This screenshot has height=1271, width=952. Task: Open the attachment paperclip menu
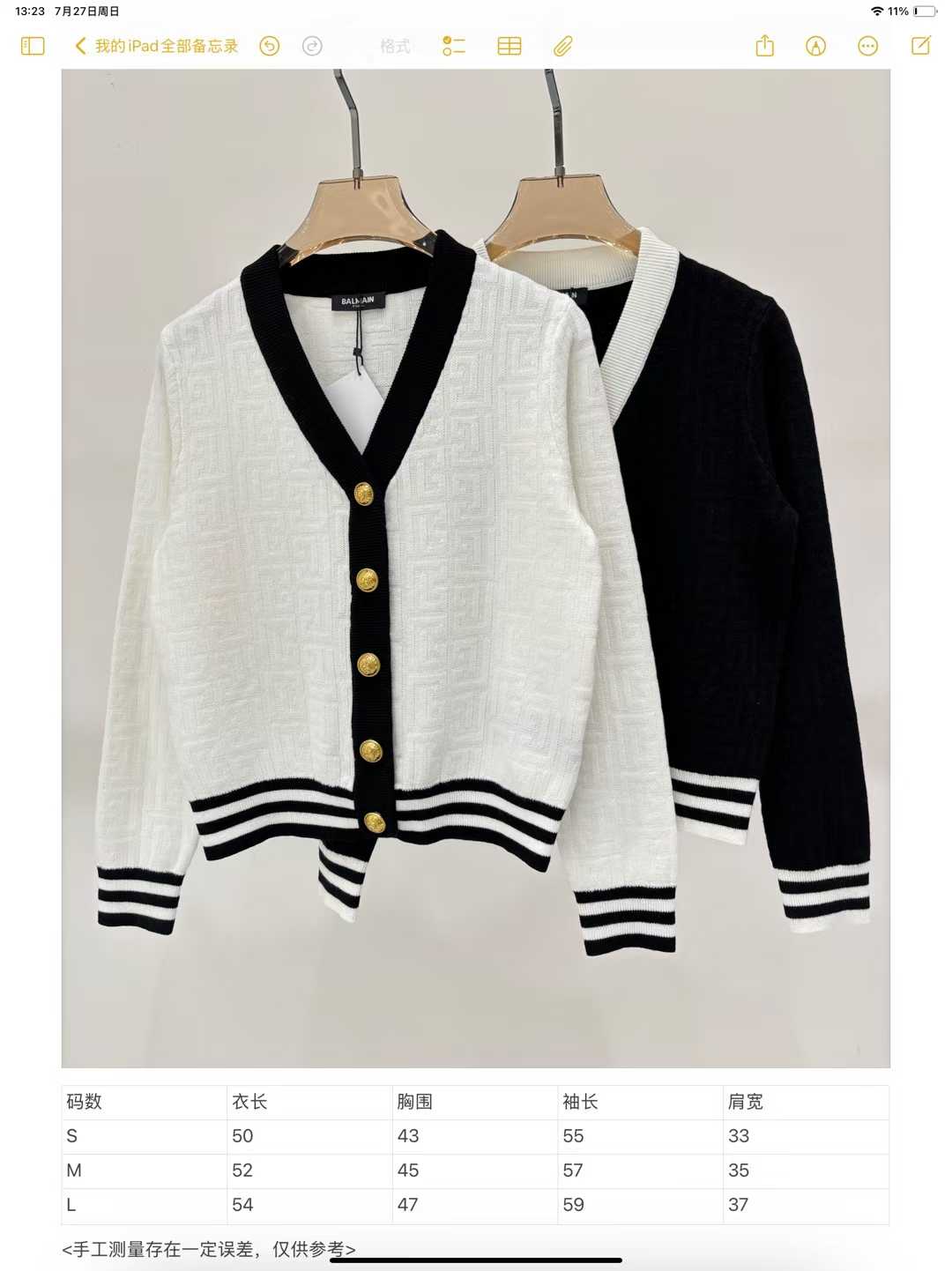[563, 46]
